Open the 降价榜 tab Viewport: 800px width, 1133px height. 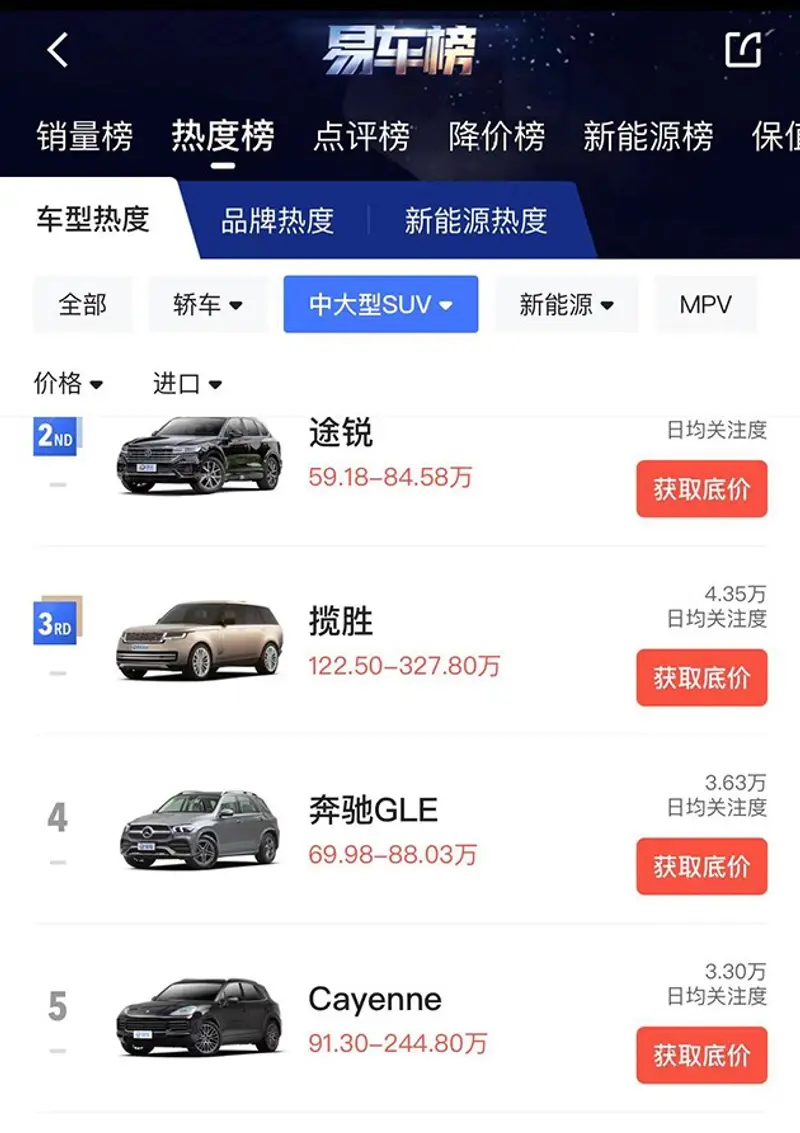point(497,136)
